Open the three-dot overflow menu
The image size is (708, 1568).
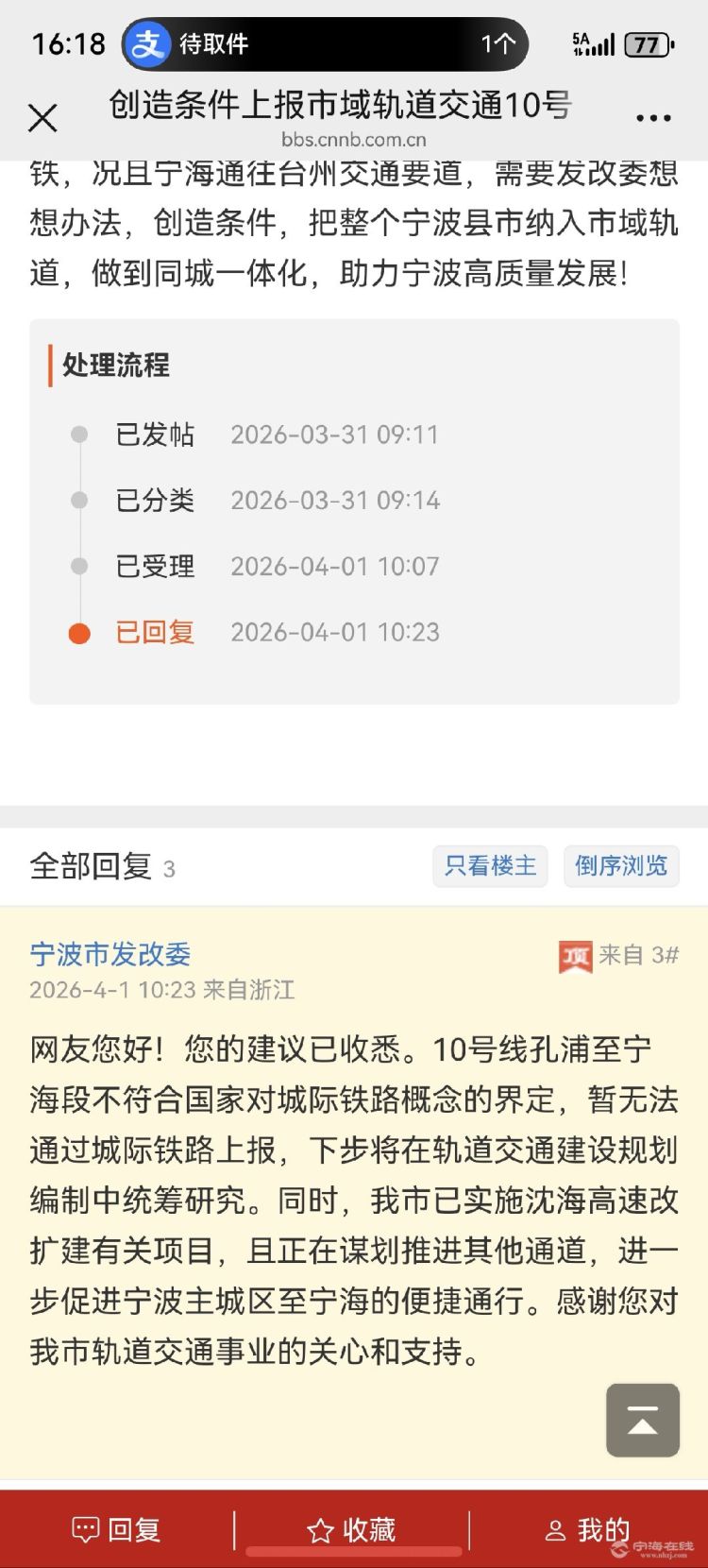point(653,118)
